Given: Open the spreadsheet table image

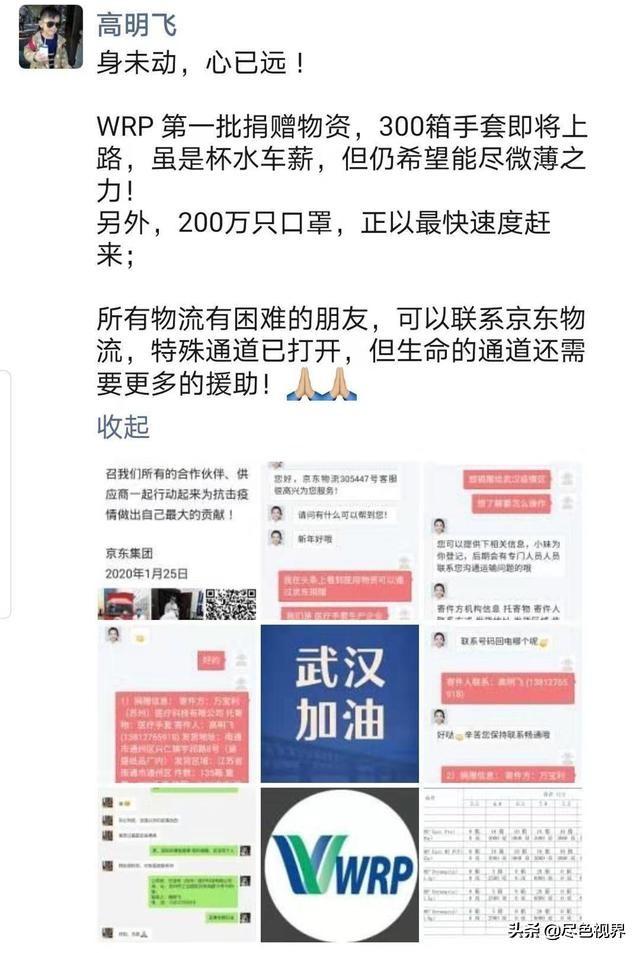Looking at the screenshot, I should tap(502, 865).
